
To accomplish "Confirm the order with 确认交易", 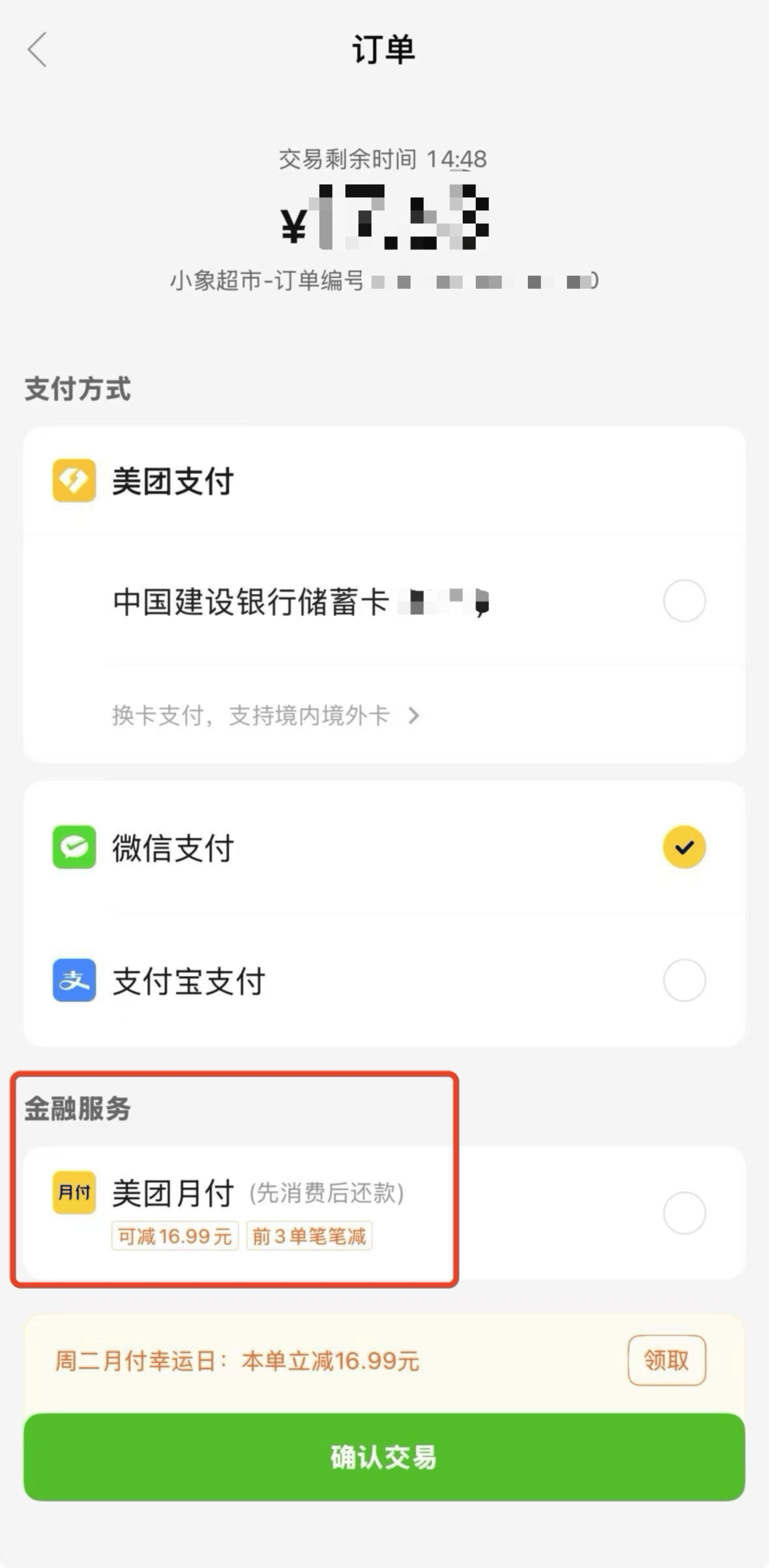I will [384, 1457].
